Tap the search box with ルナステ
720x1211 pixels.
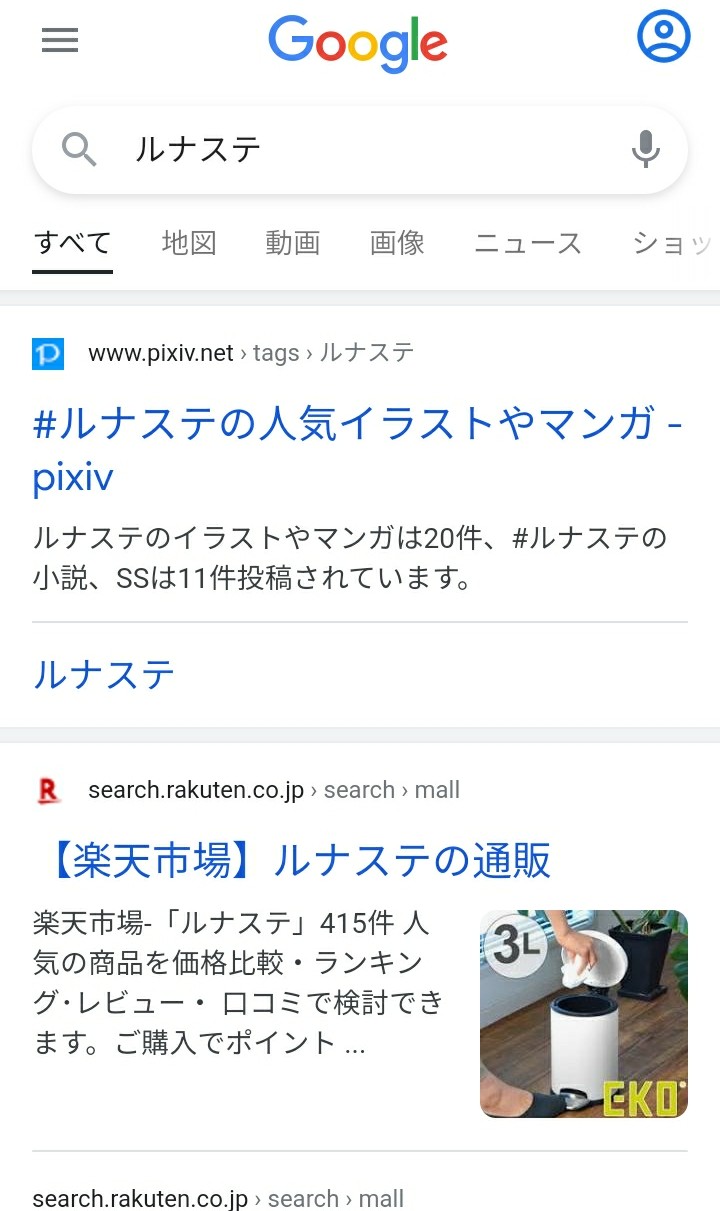pos(360,150)
